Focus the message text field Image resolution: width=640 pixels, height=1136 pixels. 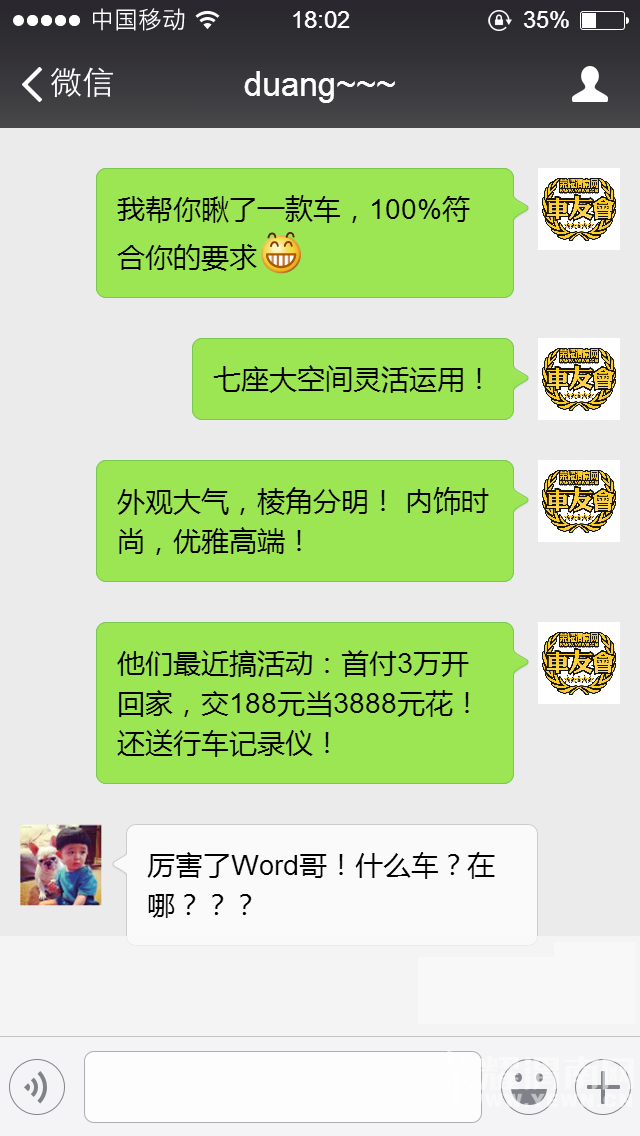tap(282, 1086)
